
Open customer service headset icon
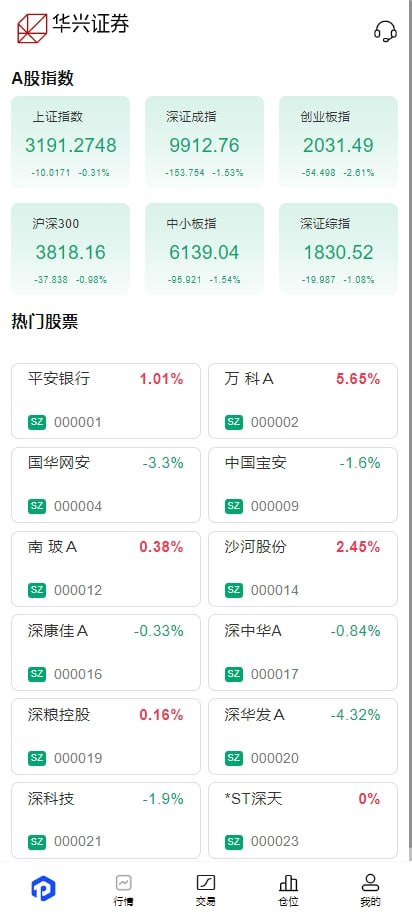[385, 31]
